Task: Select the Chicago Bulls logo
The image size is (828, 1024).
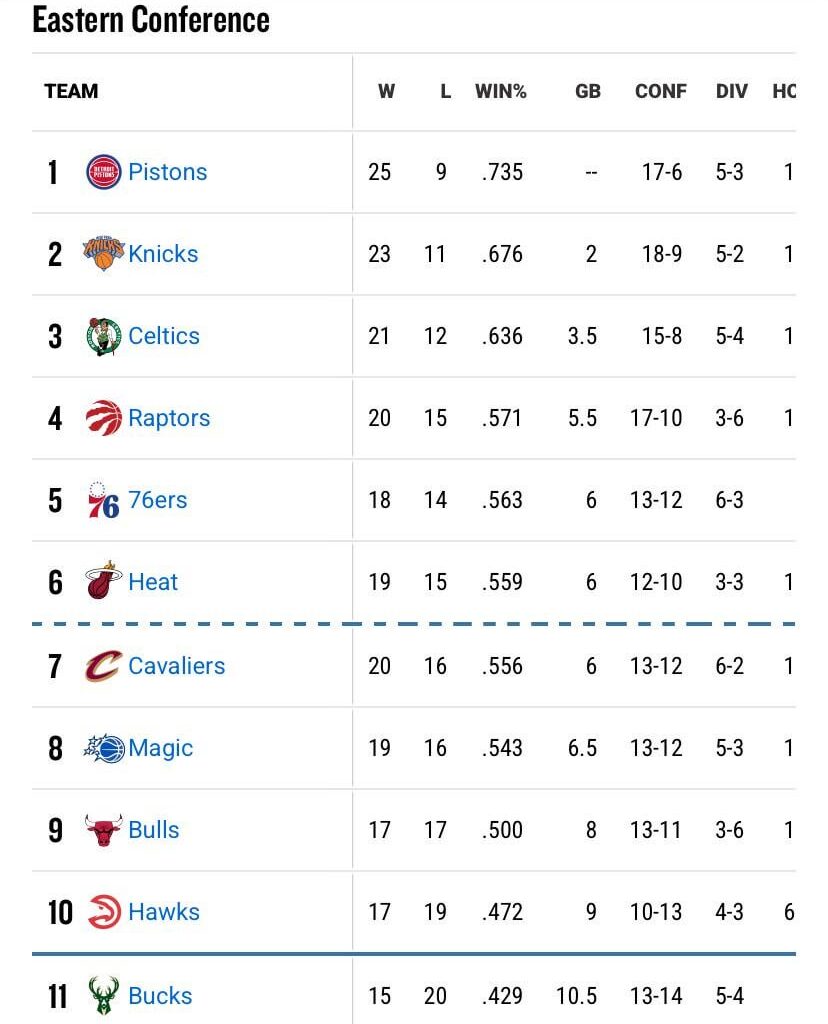Action: (x=104, y=829)
